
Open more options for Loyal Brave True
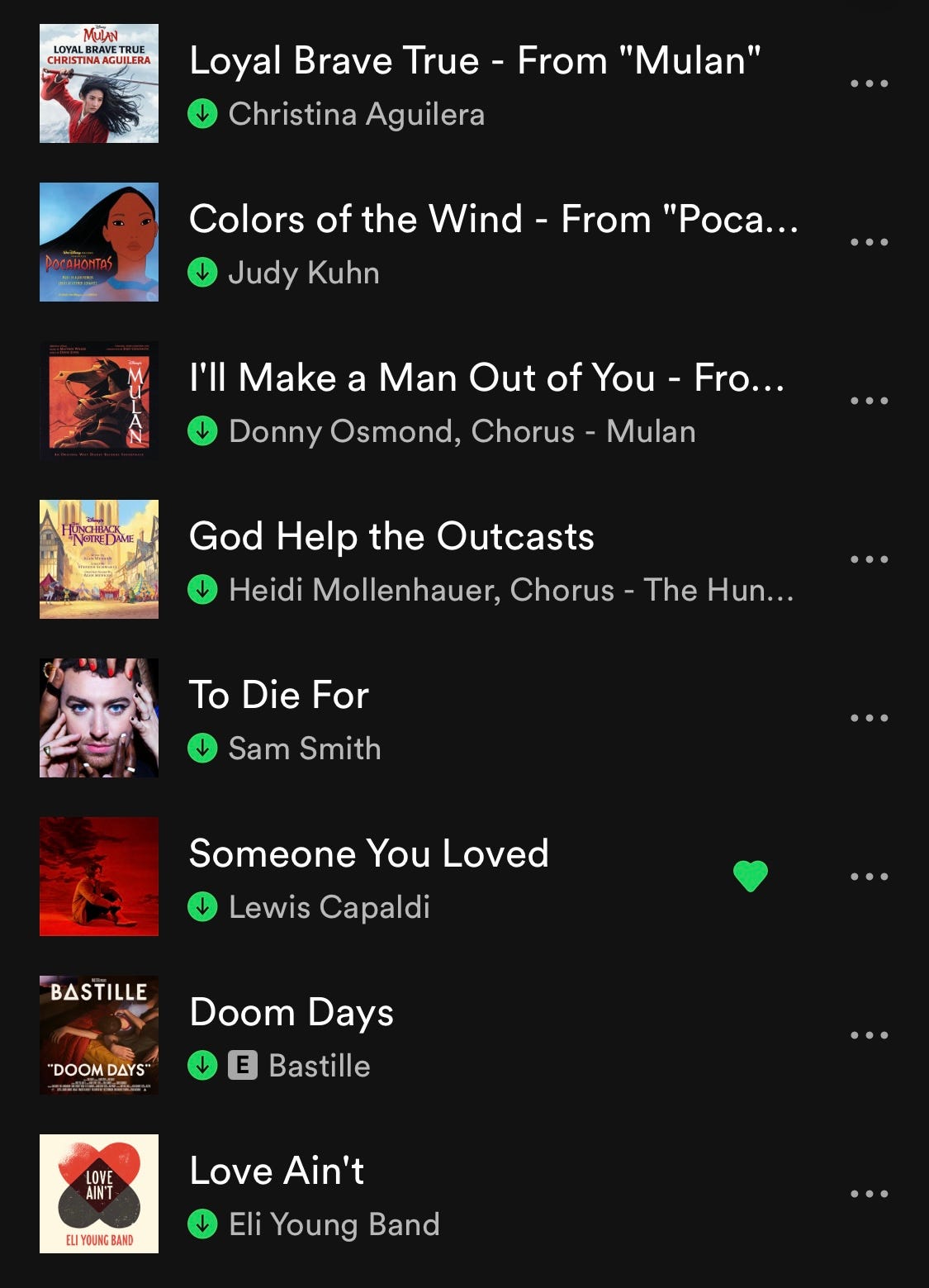coord(870,83)
